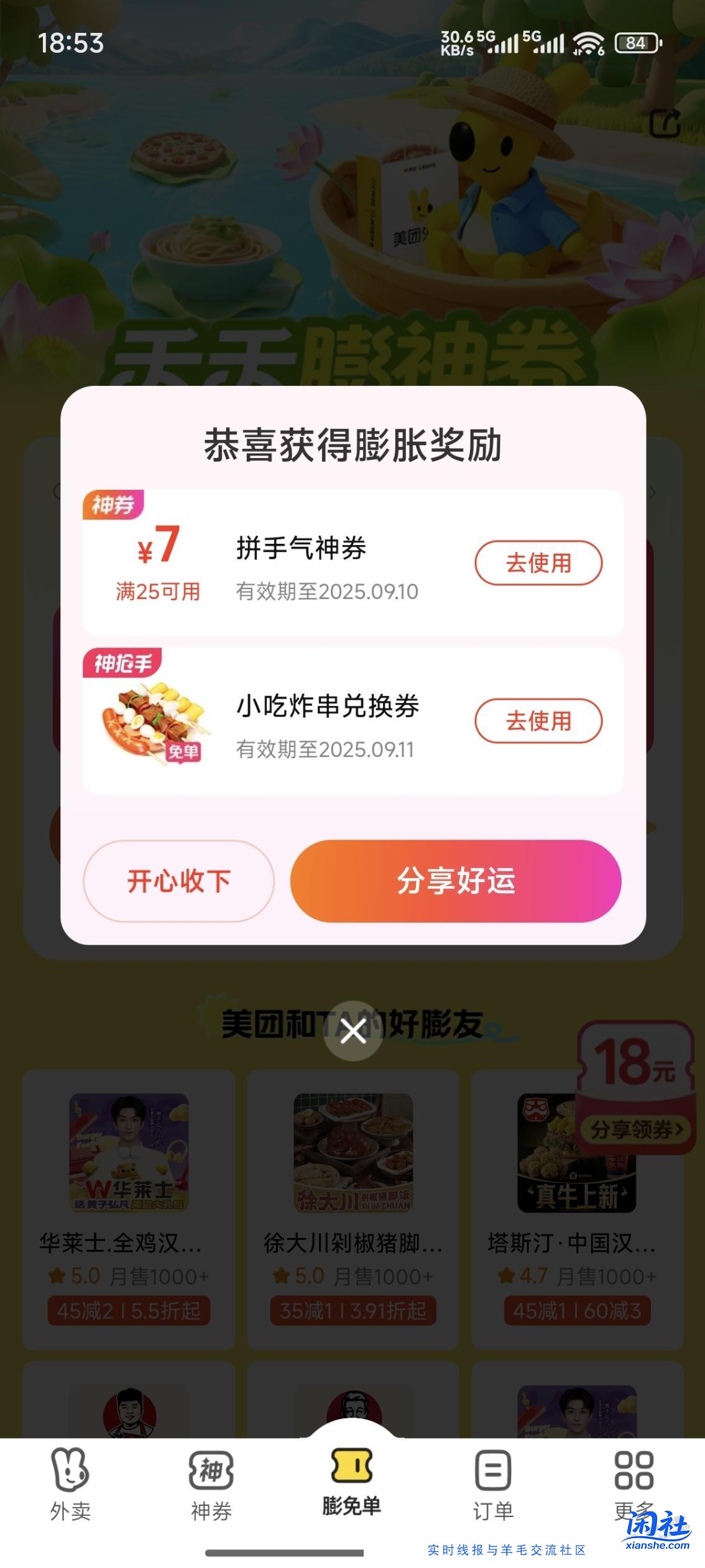
Task: Tap the 神抢手 badge label
Action: point(121,664)
